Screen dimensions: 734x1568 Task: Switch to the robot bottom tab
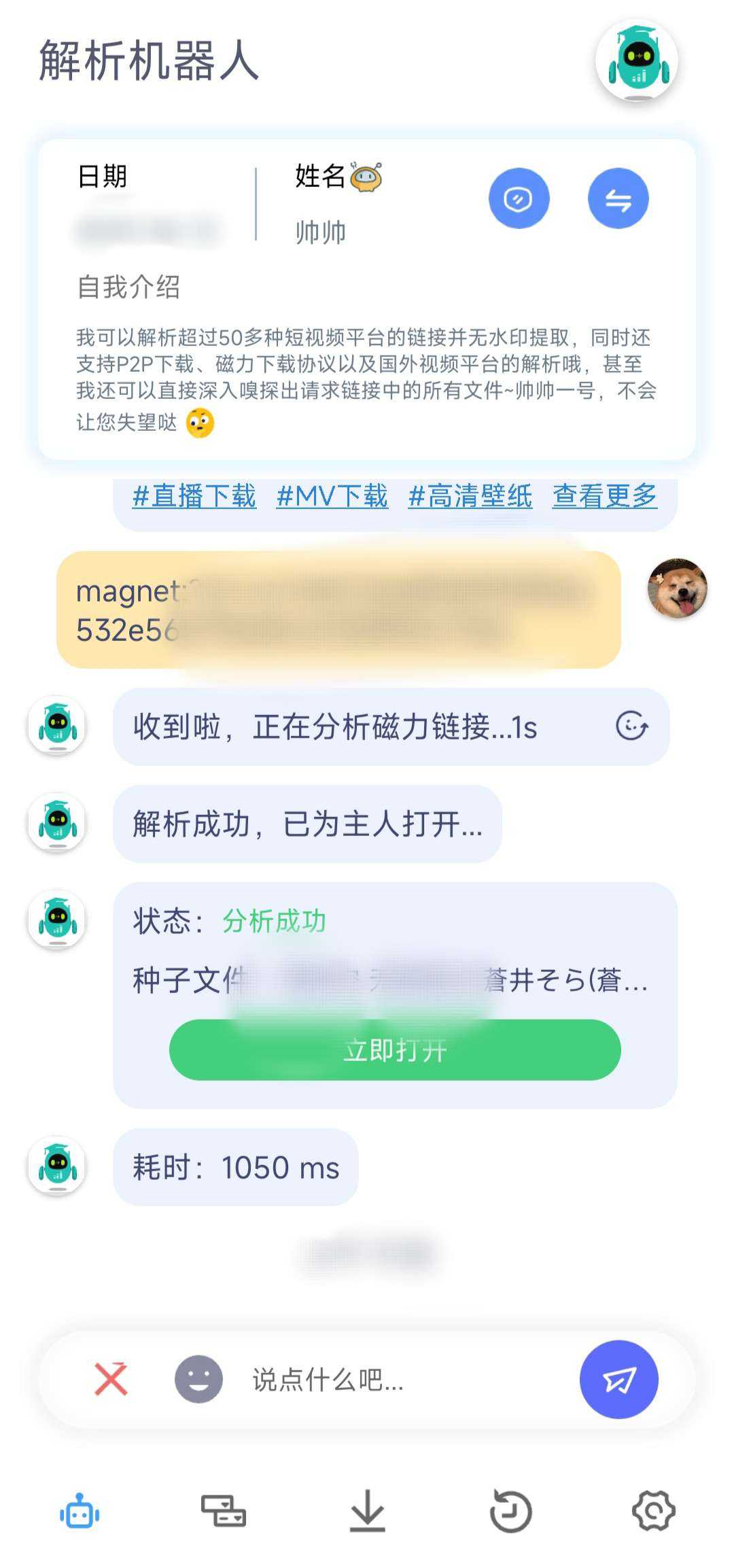tap(80, 1511)
